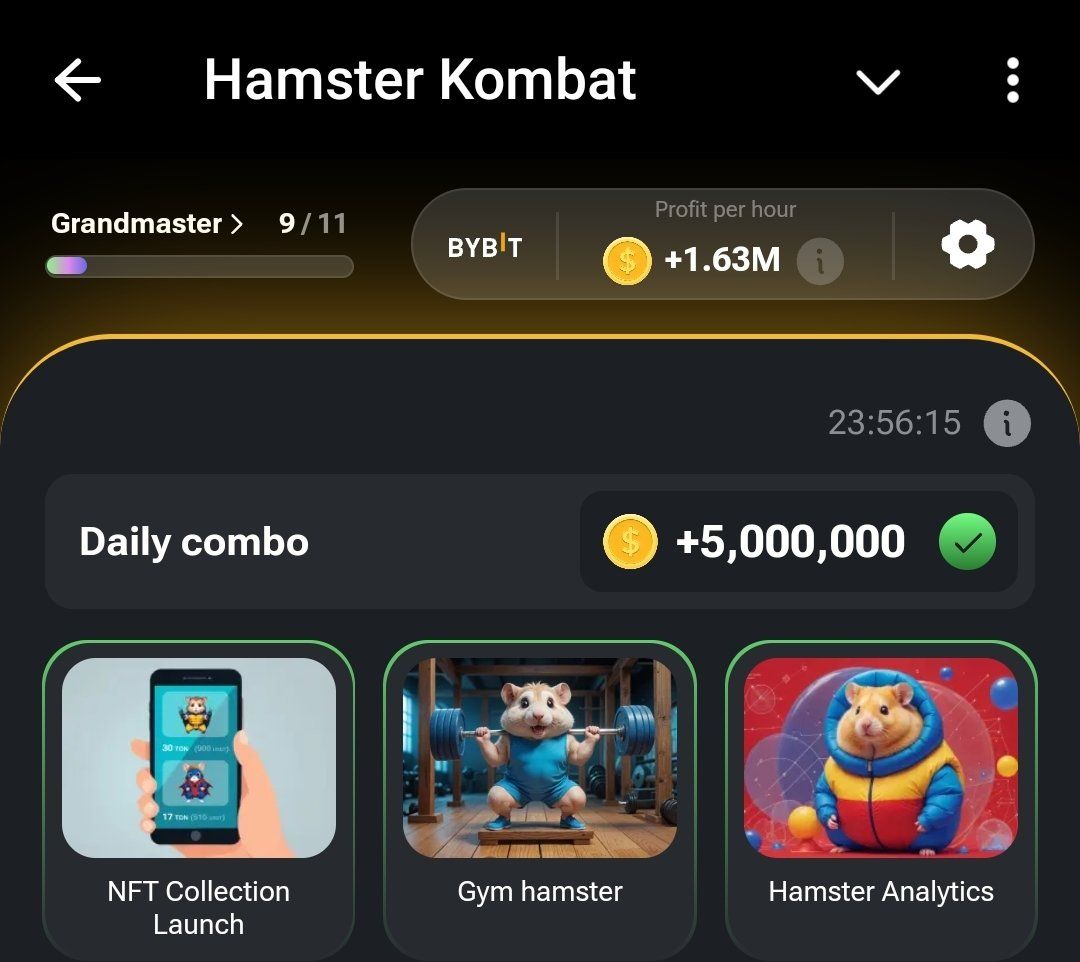This screenshot has height=962, width=1080.
Task: Expand the dropdown chevron beside Hamster Kombat
Action: 878,81
